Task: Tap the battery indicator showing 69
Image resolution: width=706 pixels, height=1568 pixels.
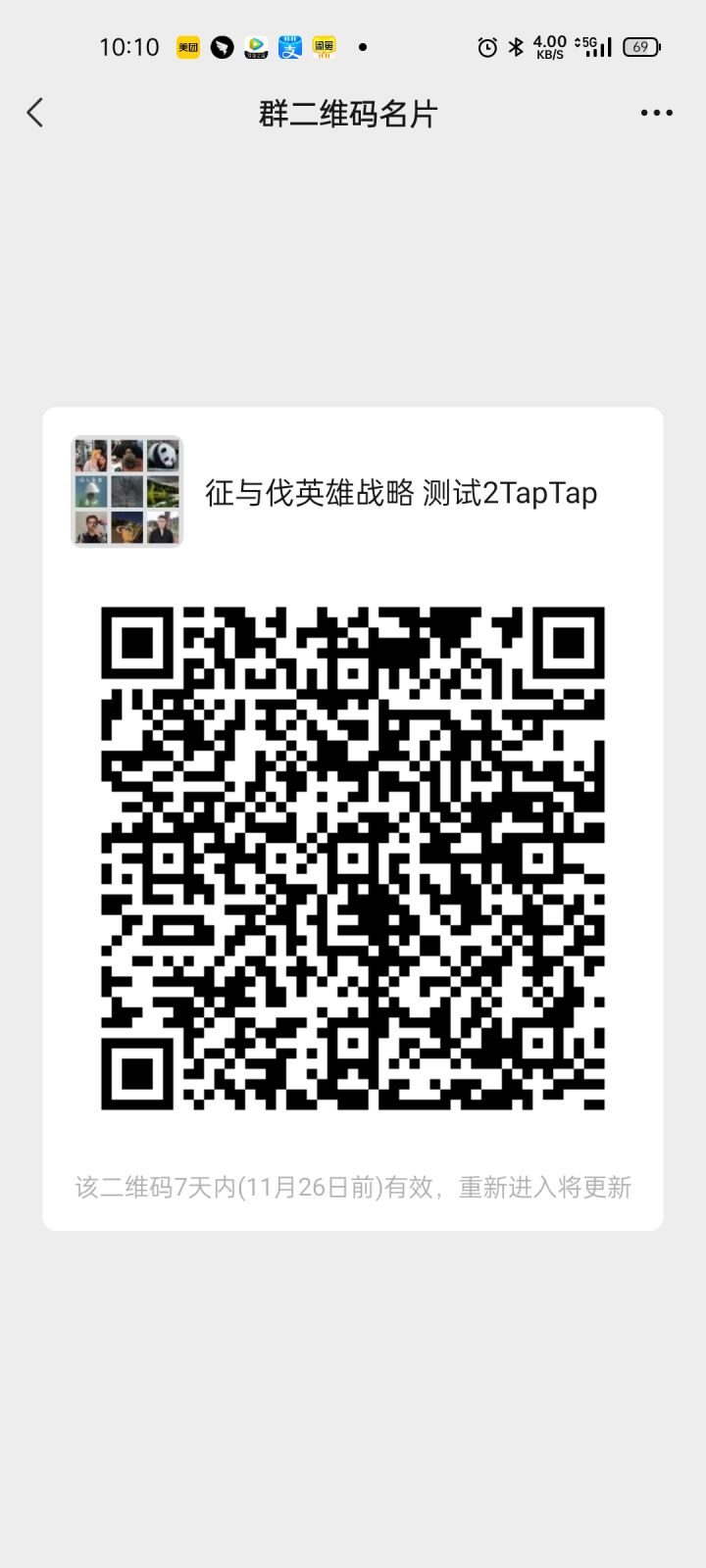Action: pyautogui.click(x=641, y=46)
